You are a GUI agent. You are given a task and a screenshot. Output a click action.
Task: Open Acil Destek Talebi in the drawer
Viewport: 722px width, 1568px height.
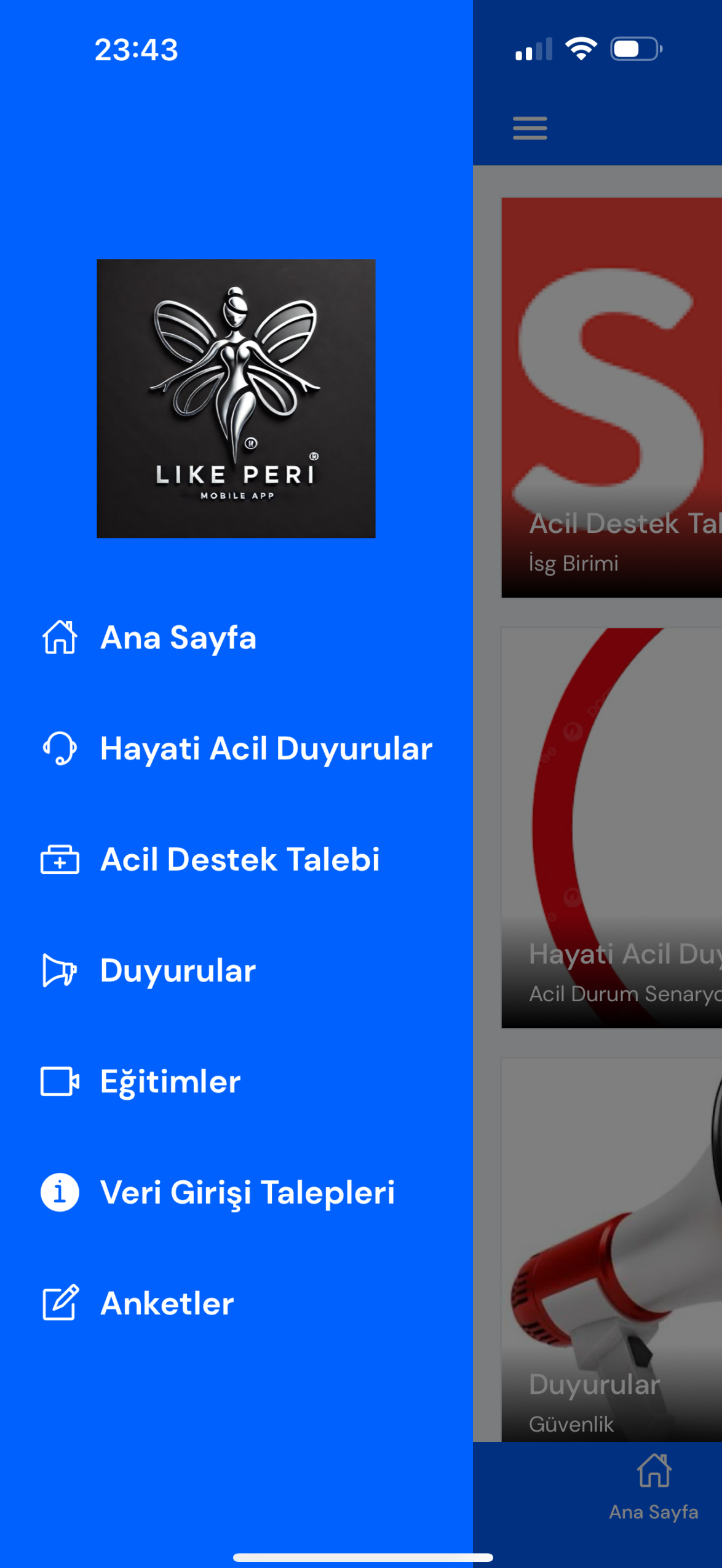[x=240, y=860]
